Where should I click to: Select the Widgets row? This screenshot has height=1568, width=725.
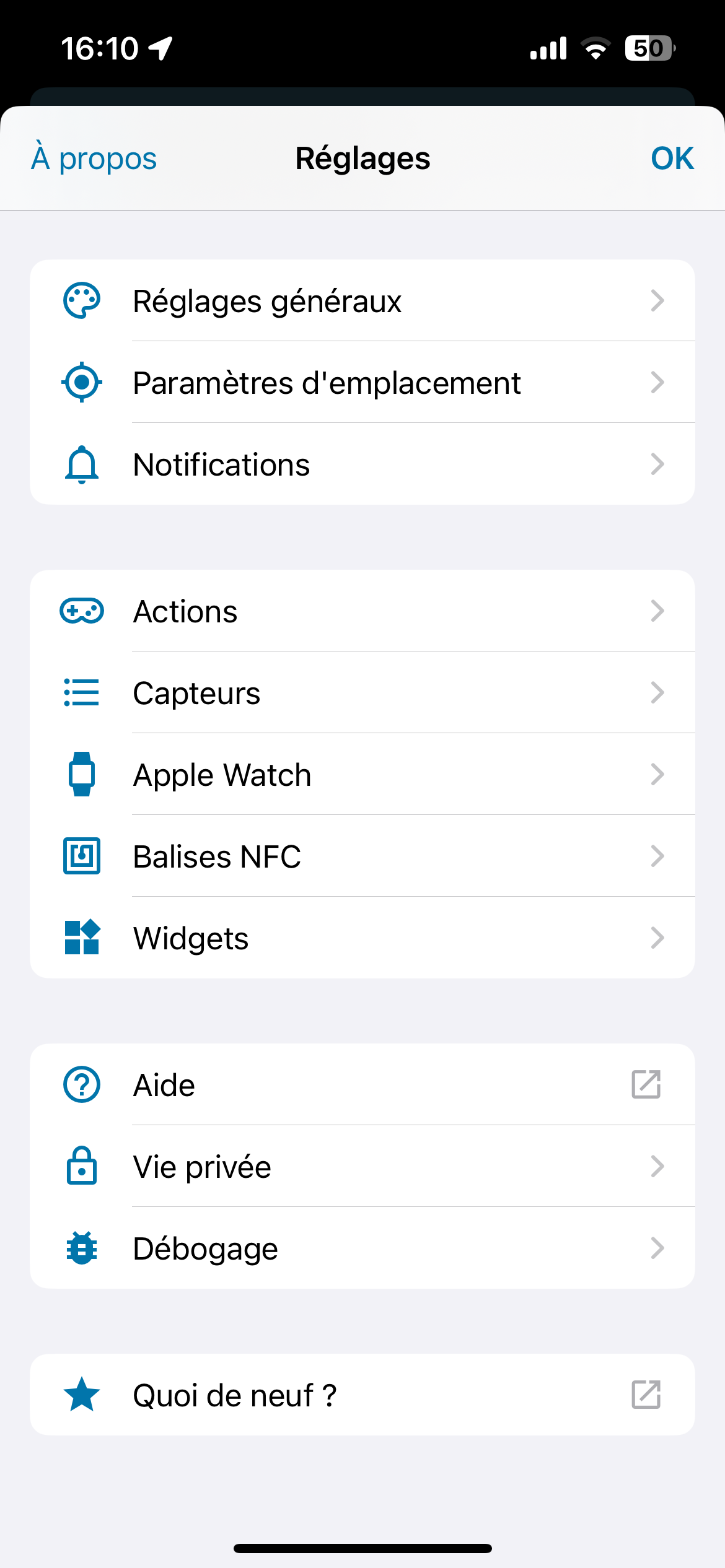(362, 938)
